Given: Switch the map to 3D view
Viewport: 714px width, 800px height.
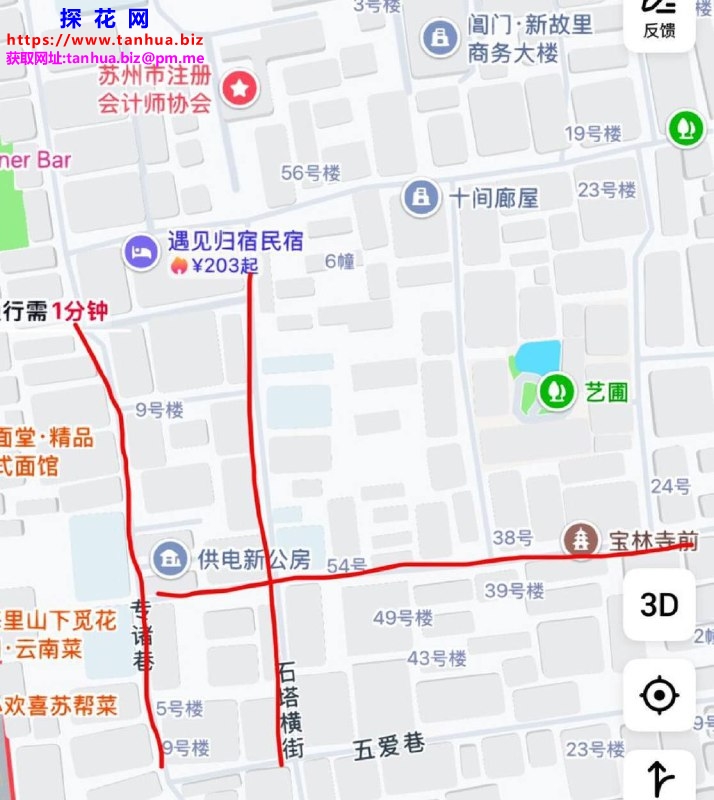Looking at the screenshot, I should click(x=659, y=605).
